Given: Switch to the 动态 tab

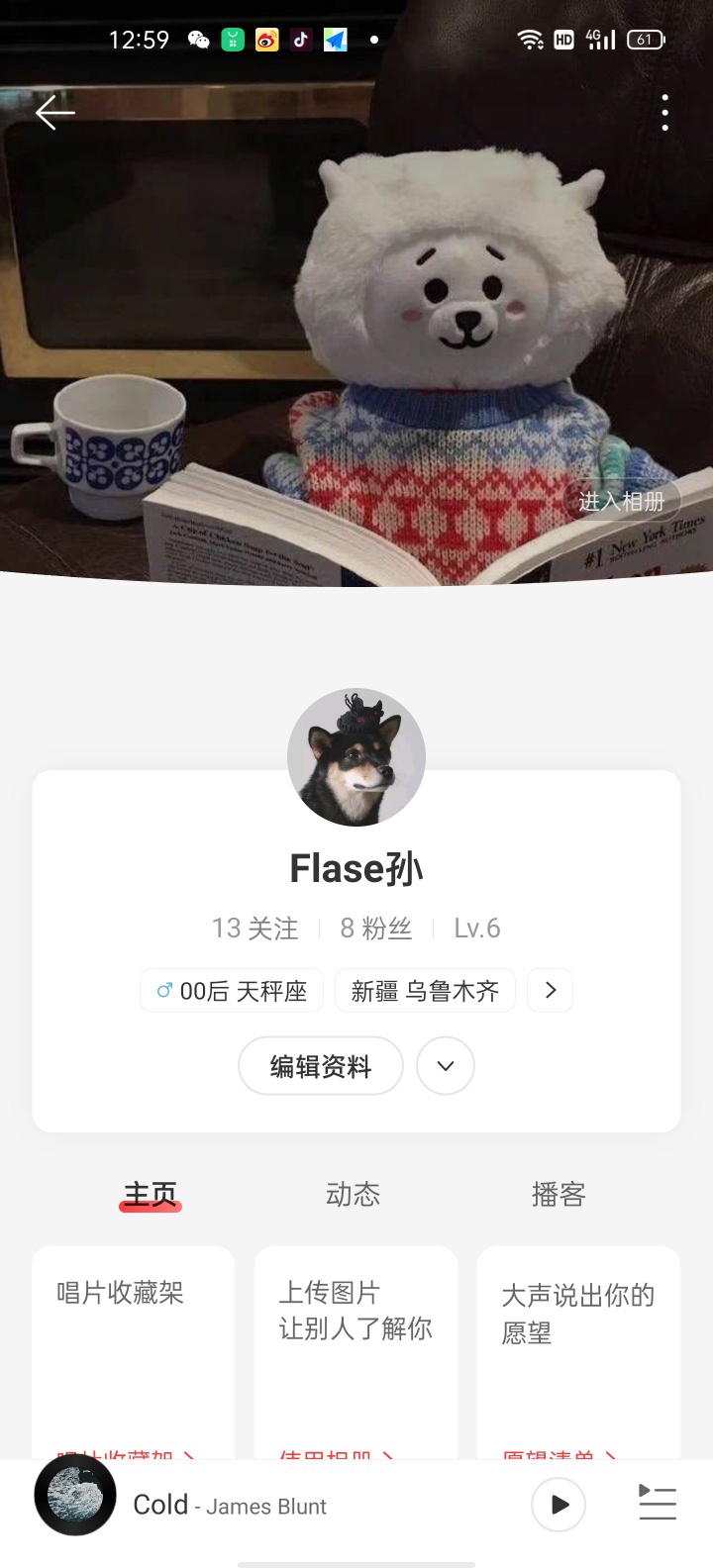Looking at the screenshot, I should click(x=353, y=1195).
